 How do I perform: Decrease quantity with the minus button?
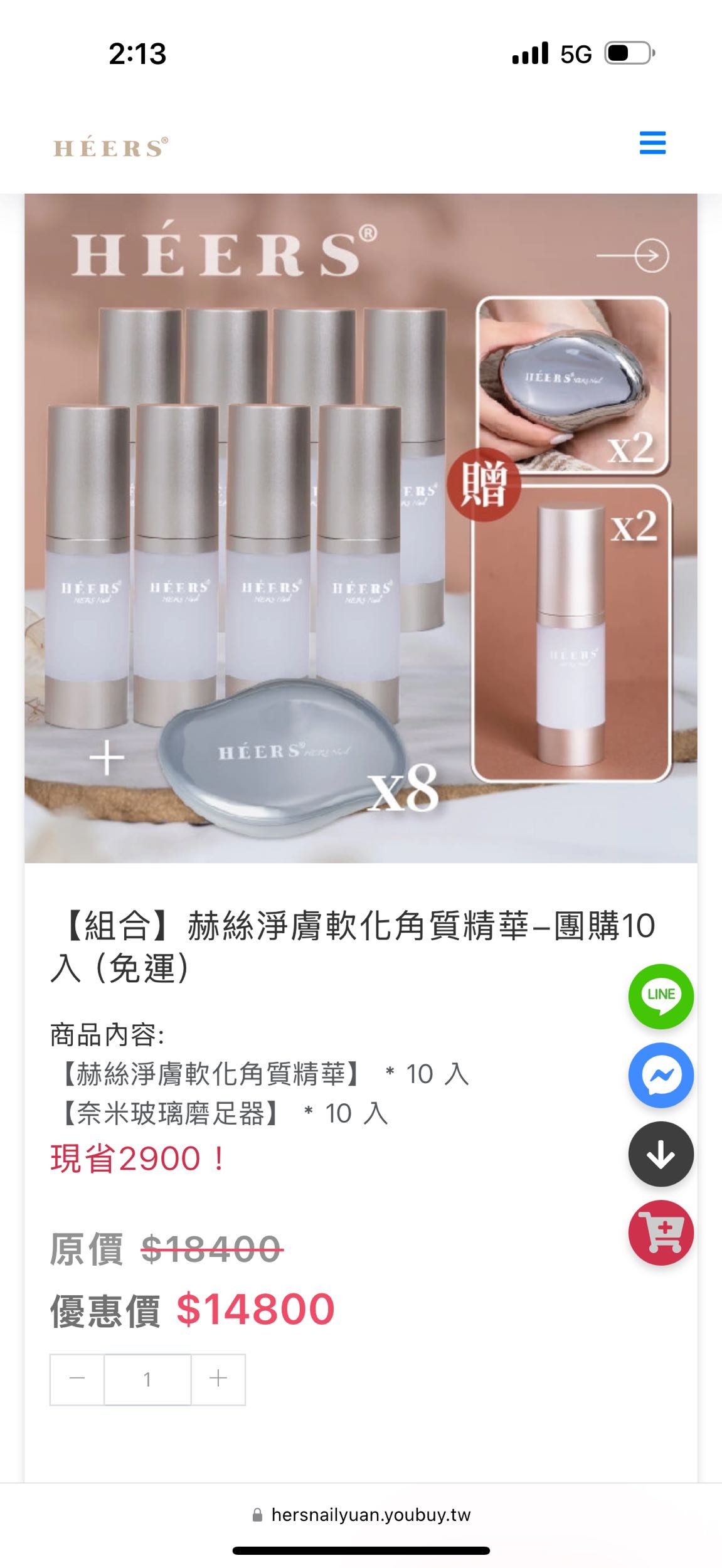click(x=77, y=1379)
